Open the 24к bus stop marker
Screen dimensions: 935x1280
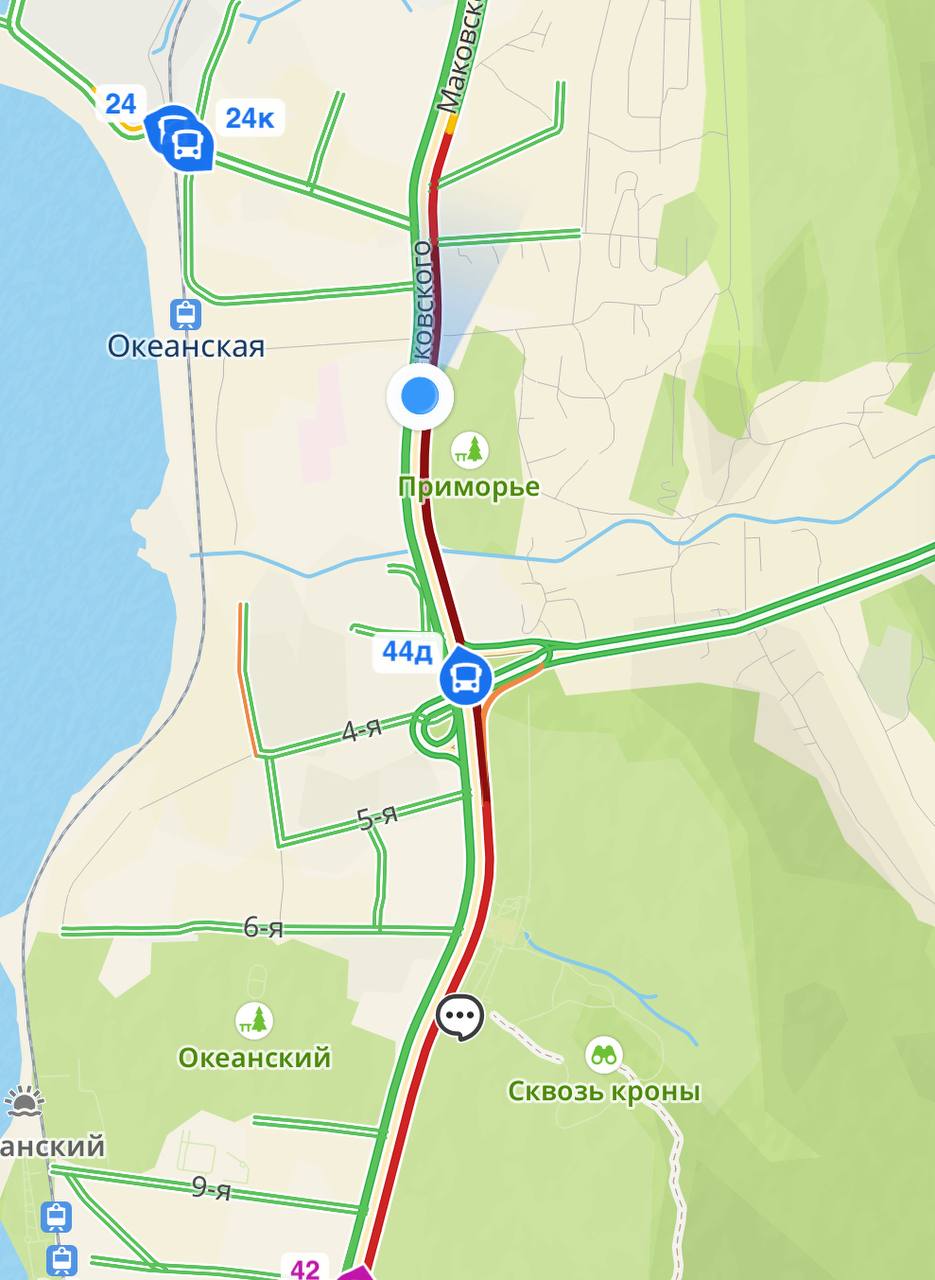(x=187, y=147)
